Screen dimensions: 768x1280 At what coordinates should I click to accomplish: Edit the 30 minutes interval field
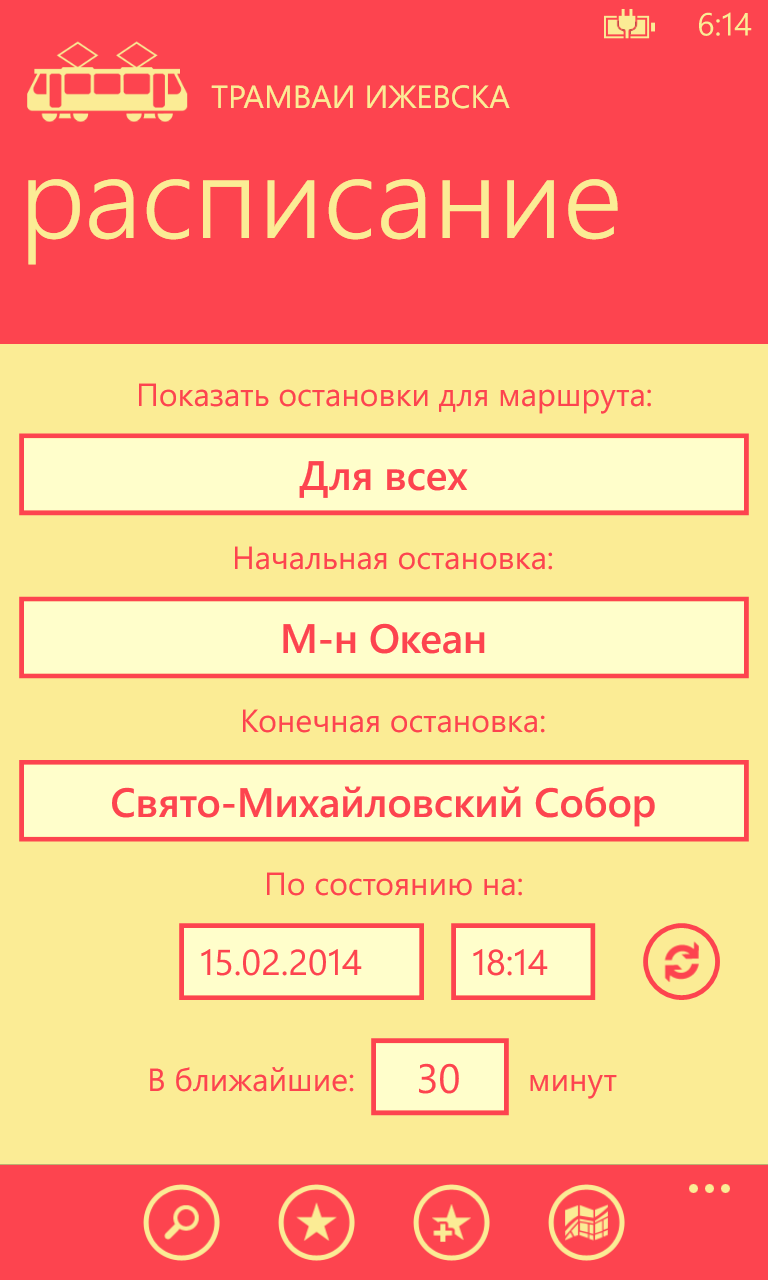coord(440,1077)
